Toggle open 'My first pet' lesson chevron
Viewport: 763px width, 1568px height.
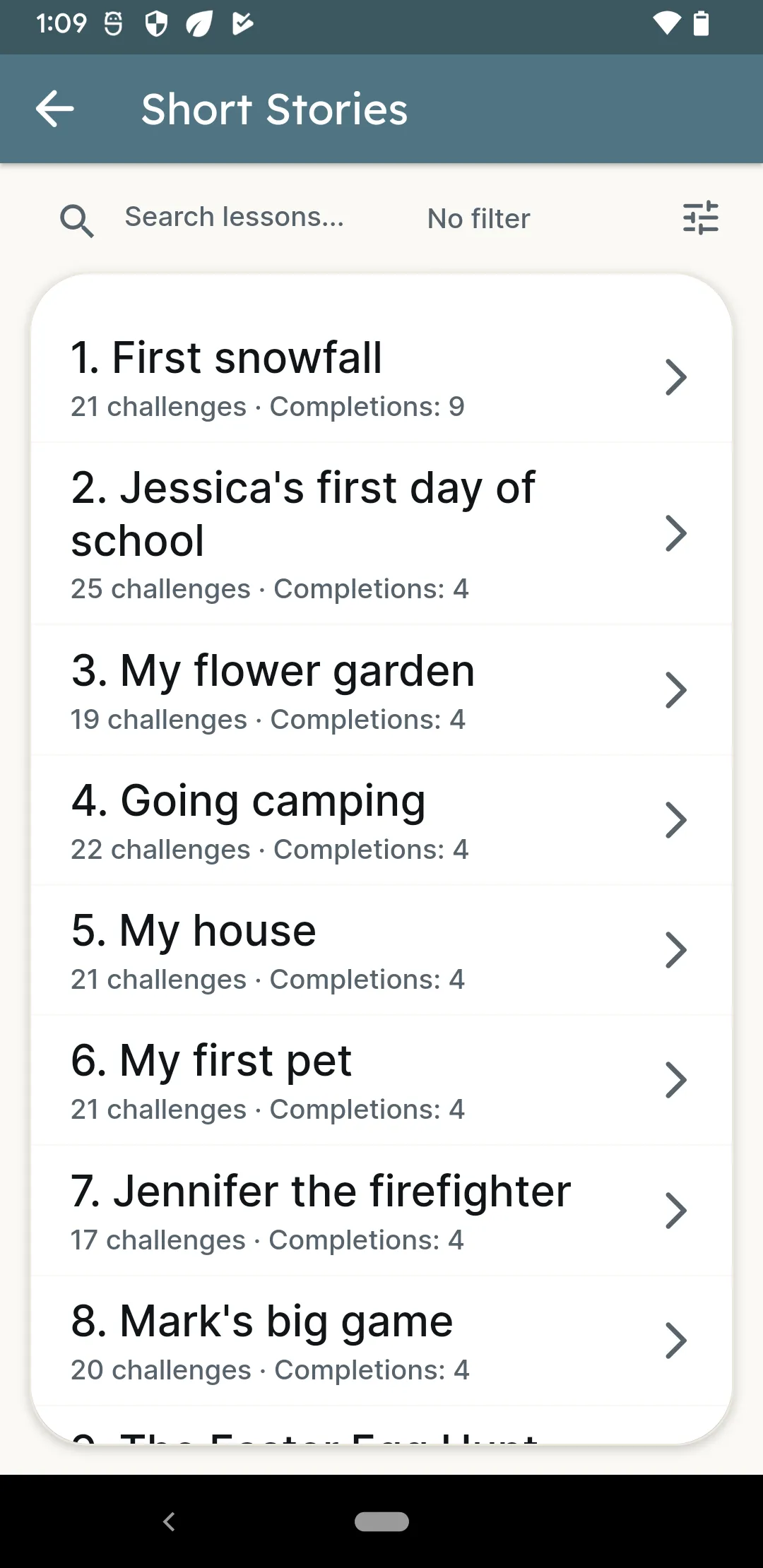(x=676, y=1080)
